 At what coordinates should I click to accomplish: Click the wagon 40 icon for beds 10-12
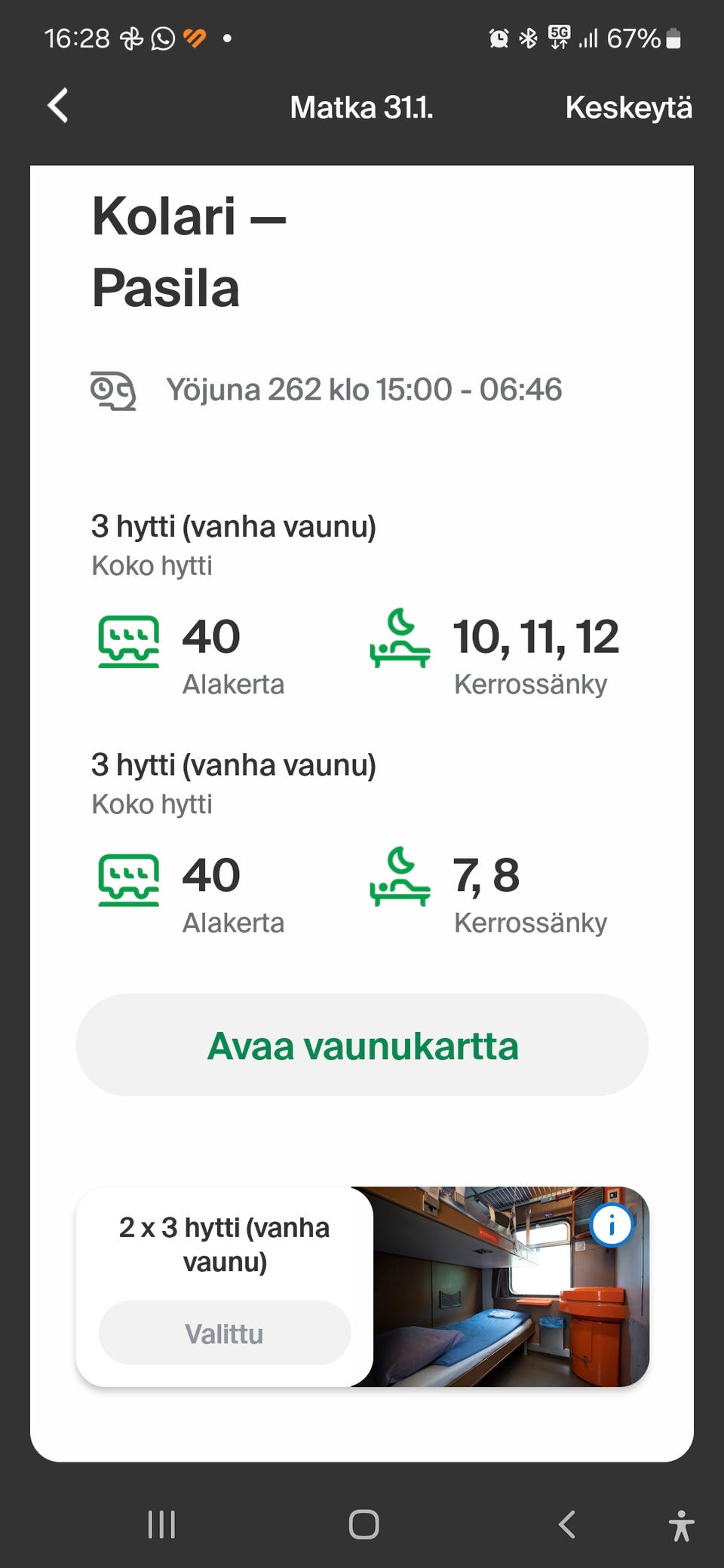128,639
